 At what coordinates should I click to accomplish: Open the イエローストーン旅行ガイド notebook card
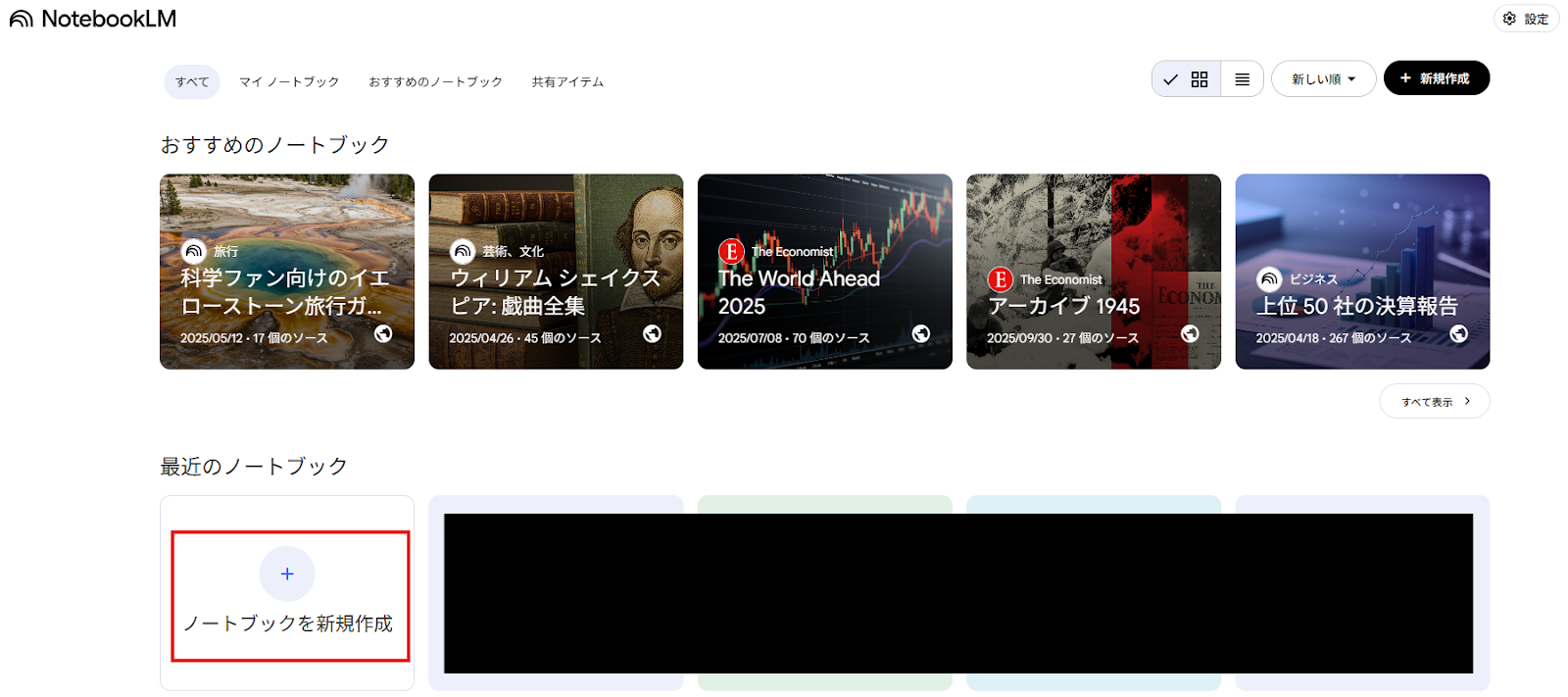tap(287, 272)
